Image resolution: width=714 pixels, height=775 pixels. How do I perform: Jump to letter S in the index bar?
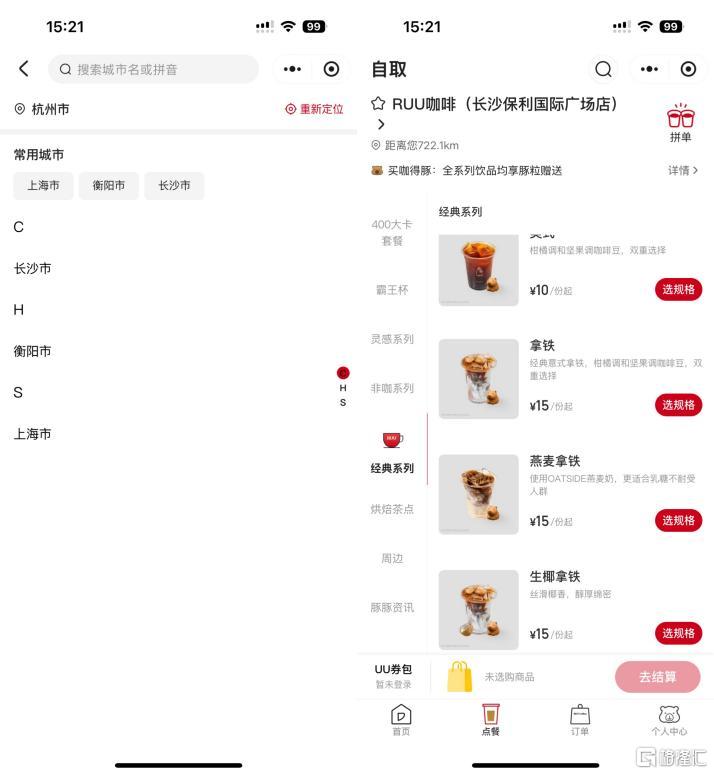[x=343, y=403]
